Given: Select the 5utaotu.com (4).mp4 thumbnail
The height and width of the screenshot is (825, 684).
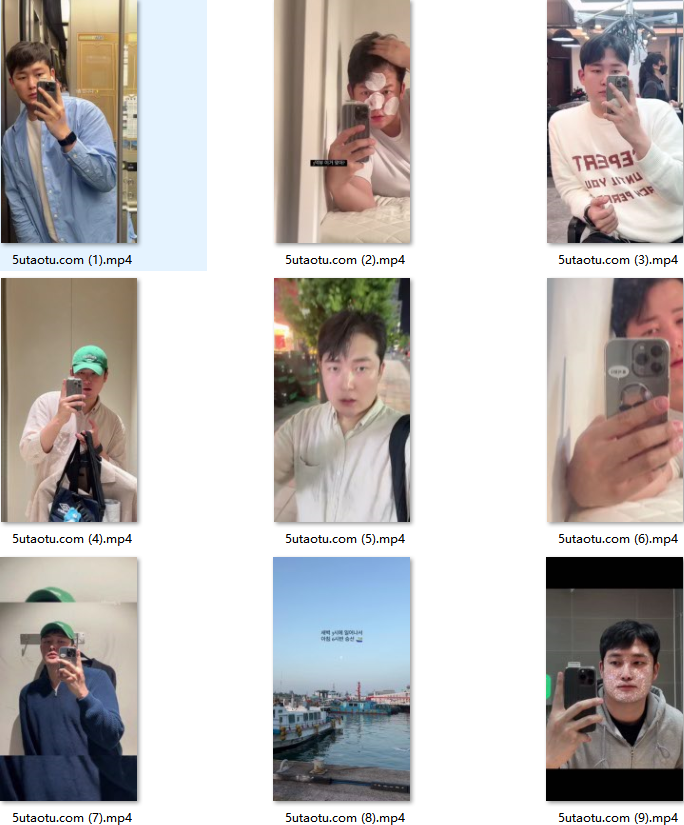Looking at the screenshot, I should click(69, 400).
